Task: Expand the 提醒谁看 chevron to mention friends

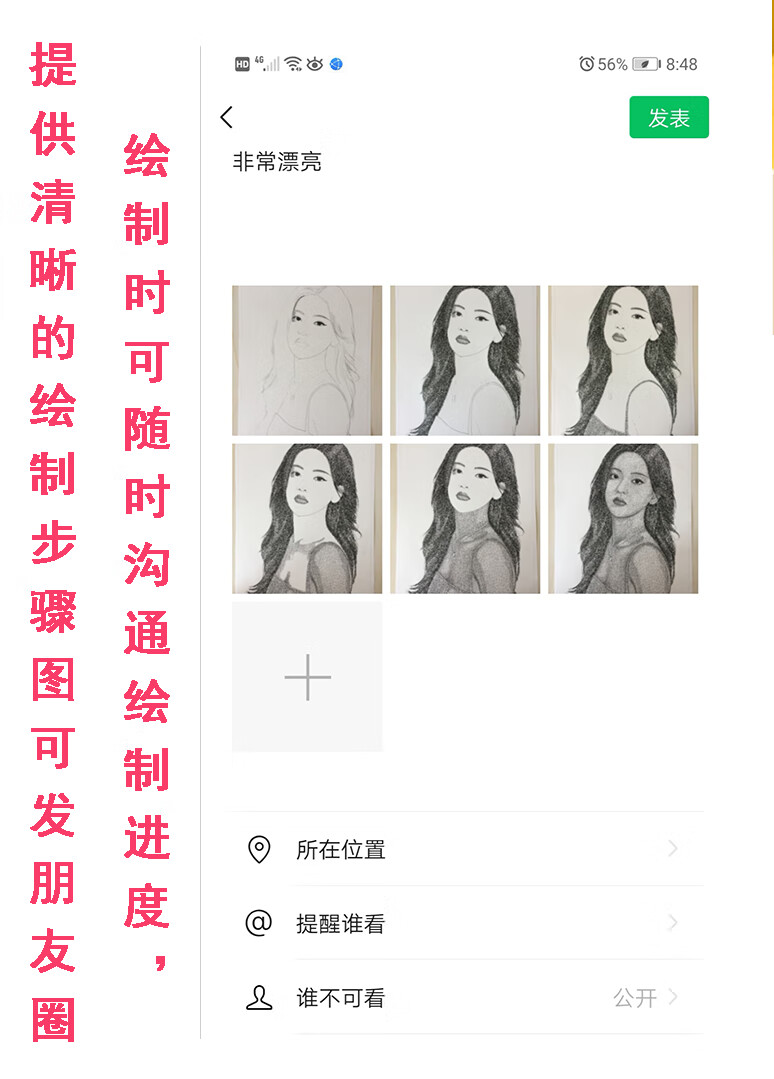Action: point(673,923)
